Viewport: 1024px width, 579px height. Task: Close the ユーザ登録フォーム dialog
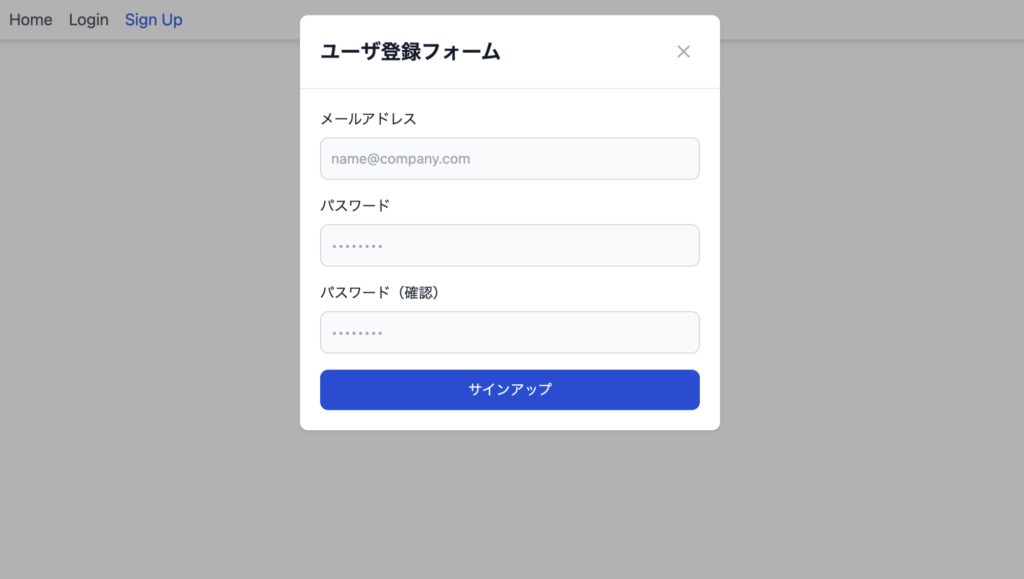pos(683,52)
